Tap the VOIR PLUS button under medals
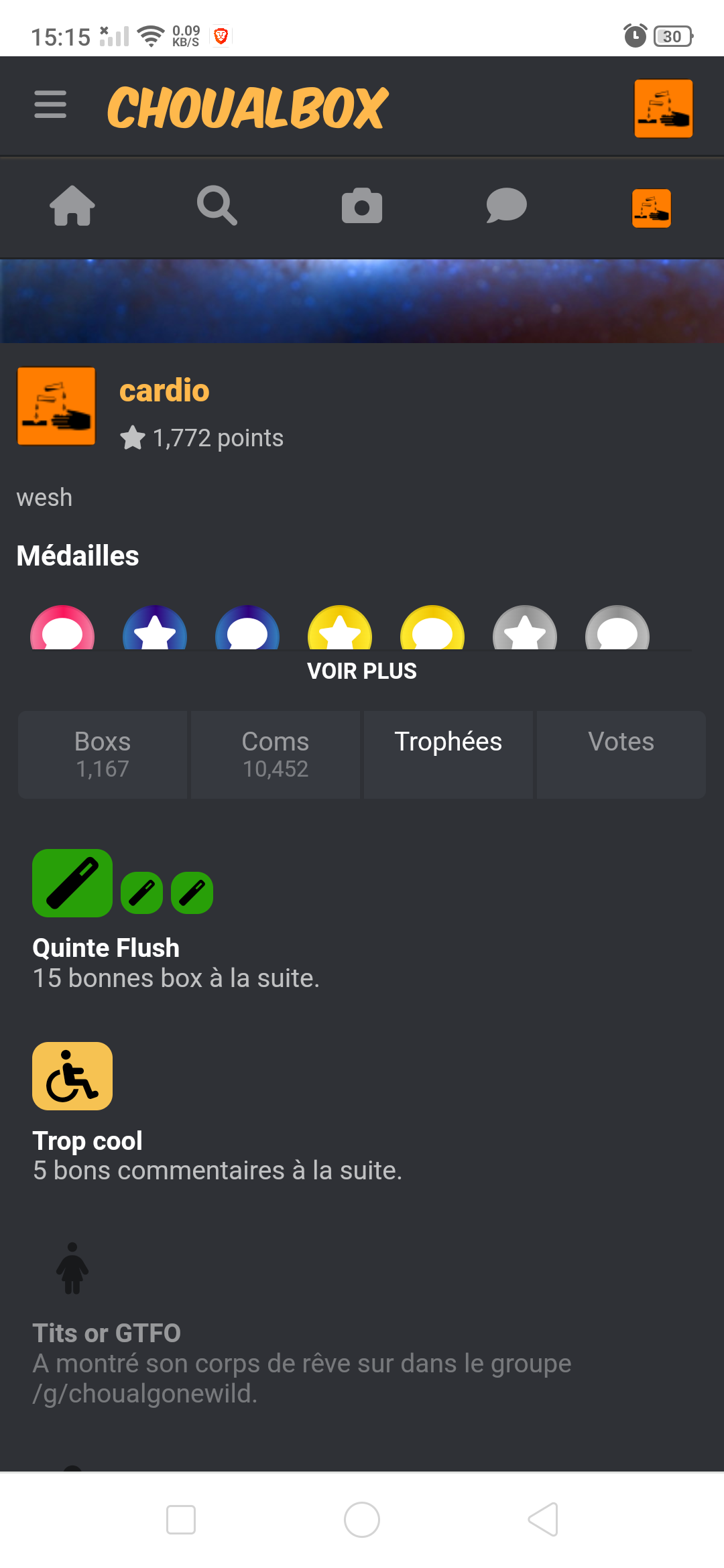The image size is (724, 1568). coord(362,671)
